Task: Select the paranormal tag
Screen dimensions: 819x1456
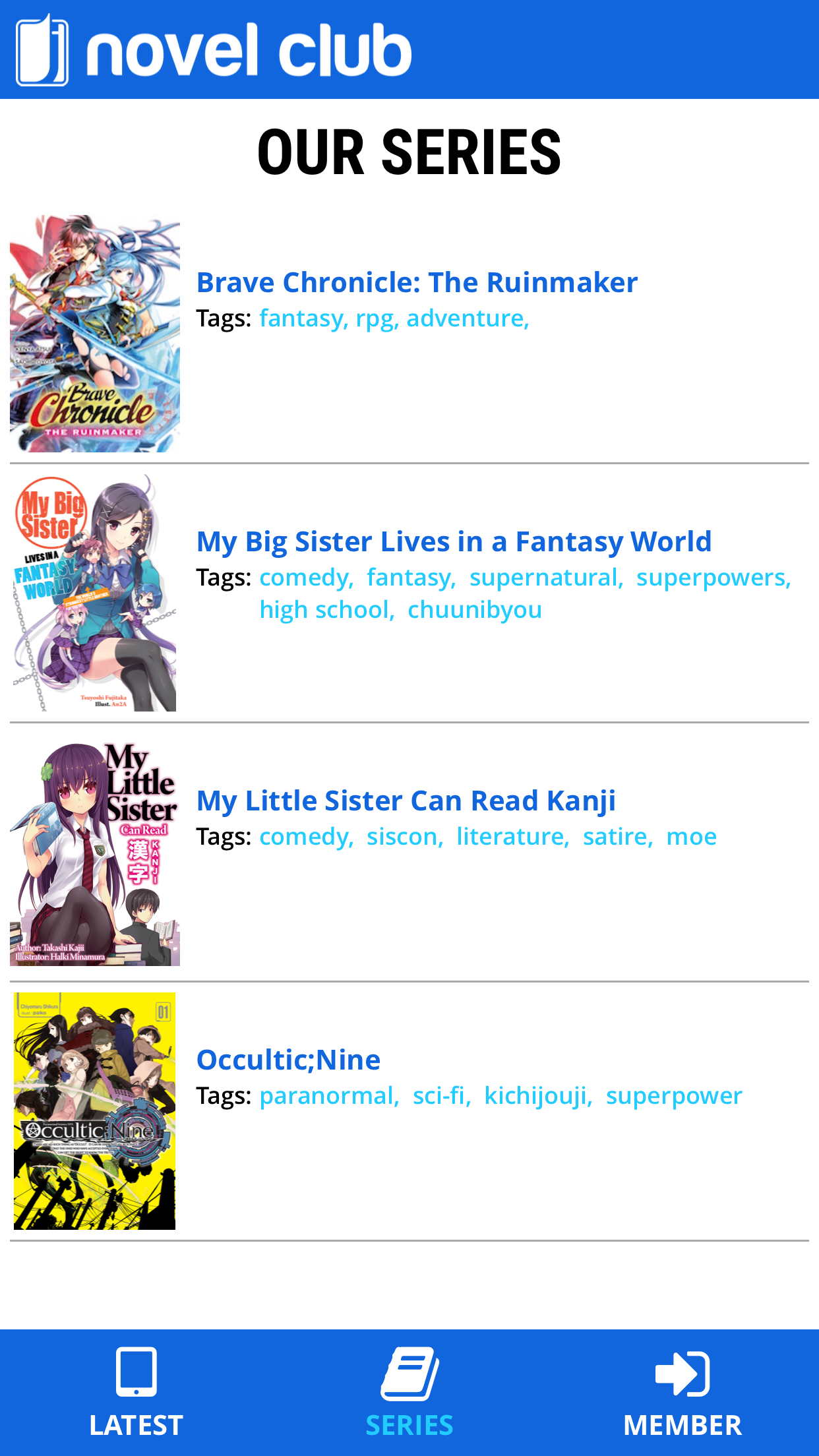Action: click(329, 1096)
